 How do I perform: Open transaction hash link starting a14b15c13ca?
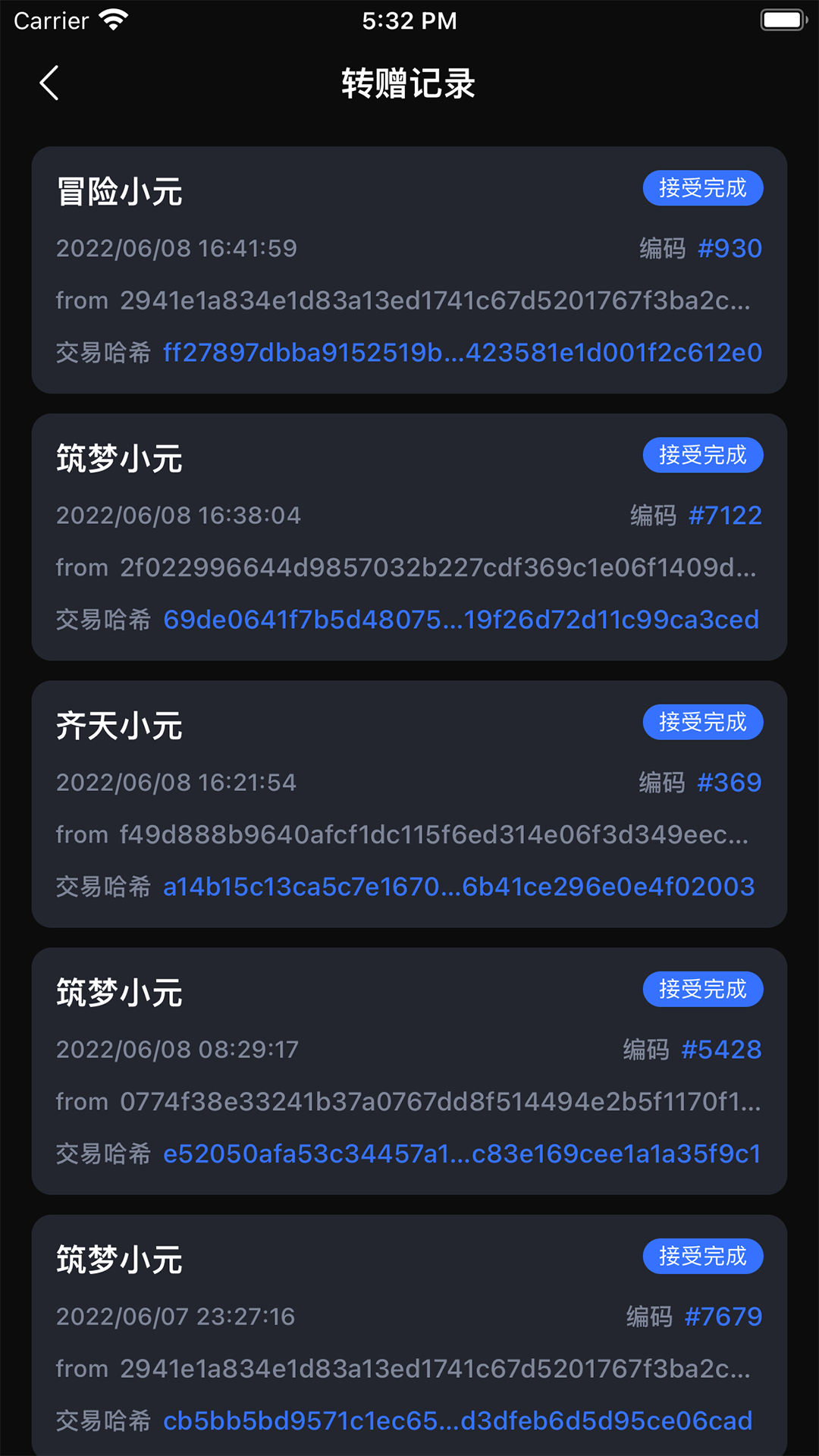(458, 886)
